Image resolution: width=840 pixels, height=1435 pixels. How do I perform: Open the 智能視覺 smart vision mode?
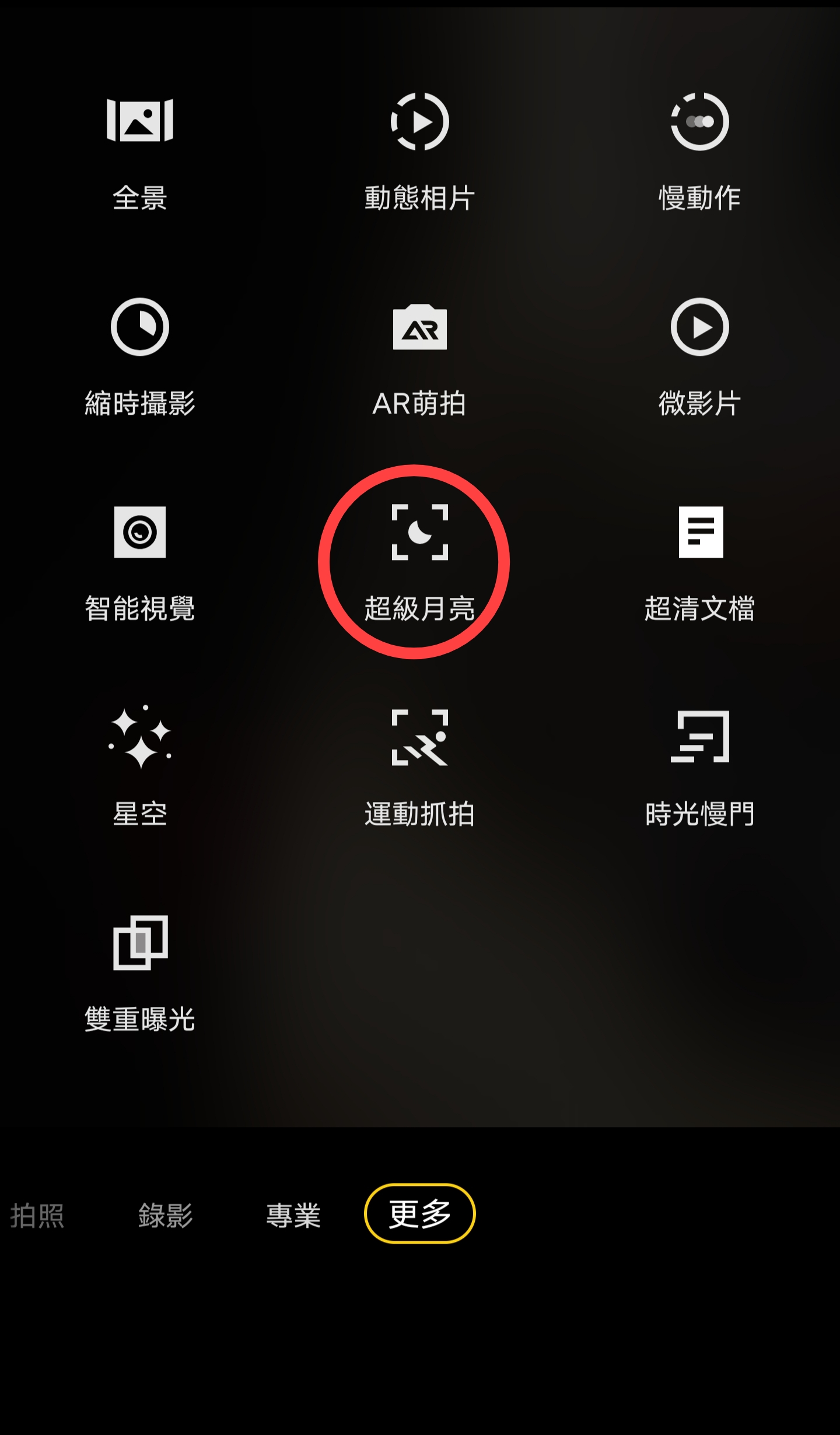140,562
